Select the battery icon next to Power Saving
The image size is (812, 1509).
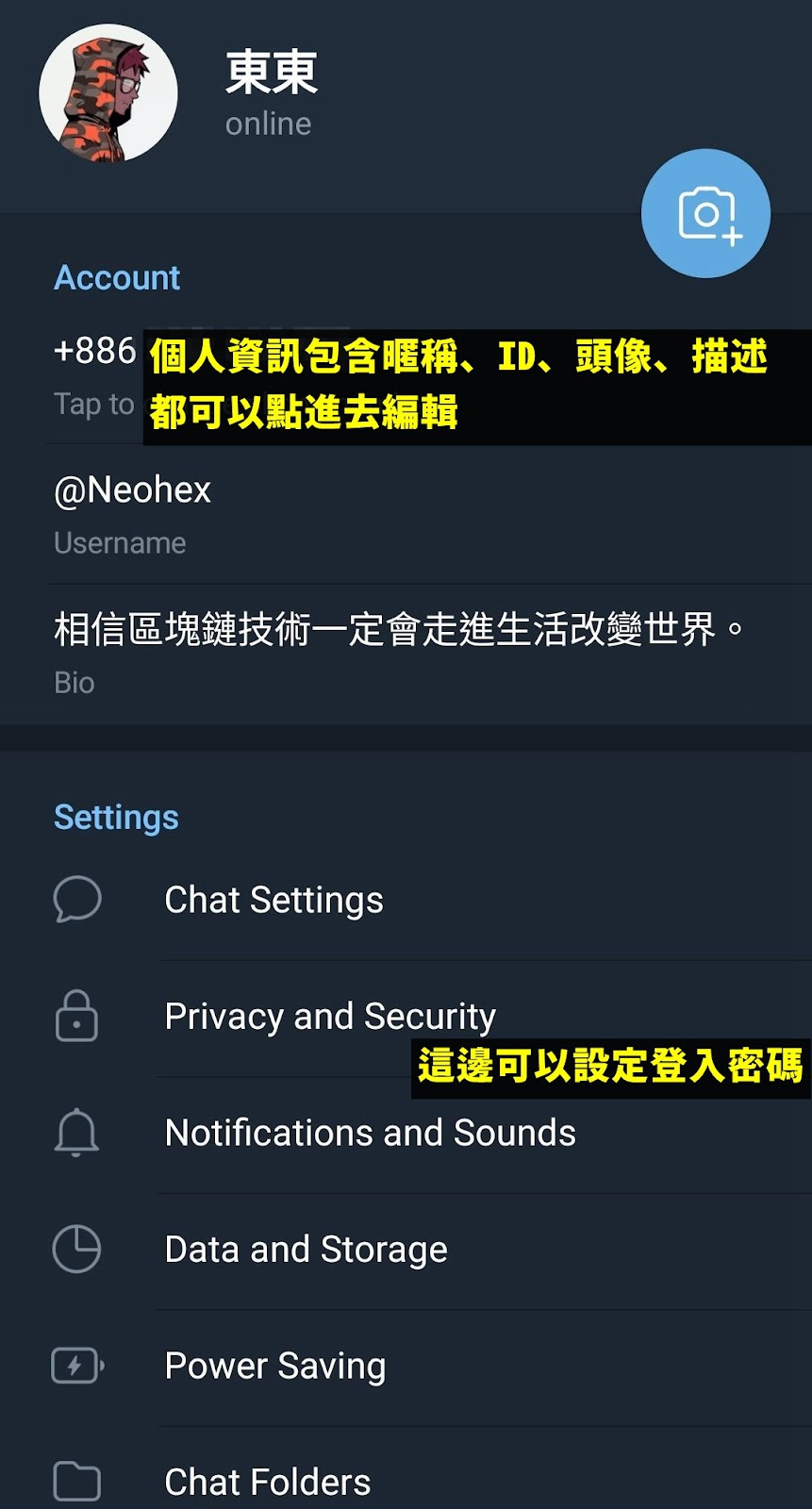(x=76, y=1364)
